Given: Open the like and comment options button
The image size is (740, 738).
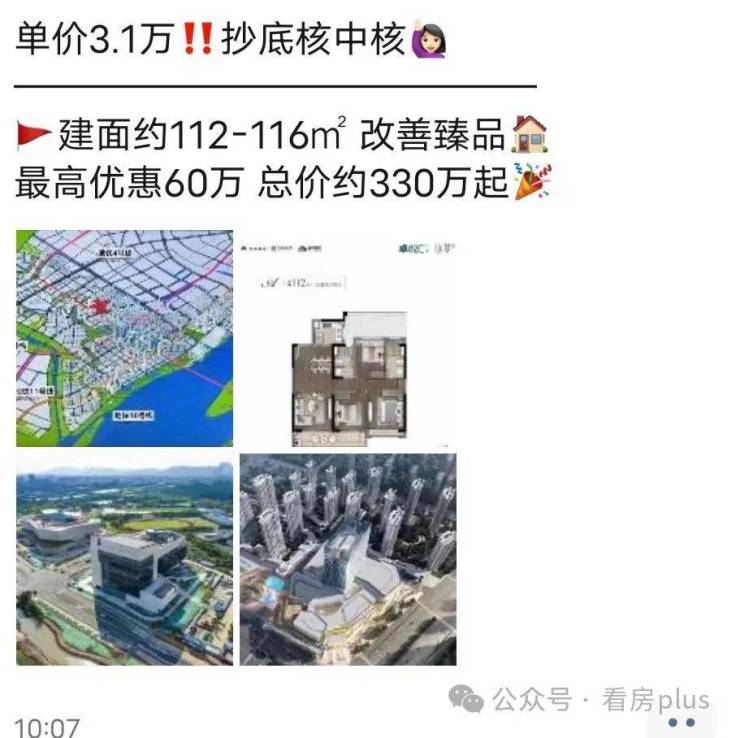Looking at the screenshot, I should [680, 722].
